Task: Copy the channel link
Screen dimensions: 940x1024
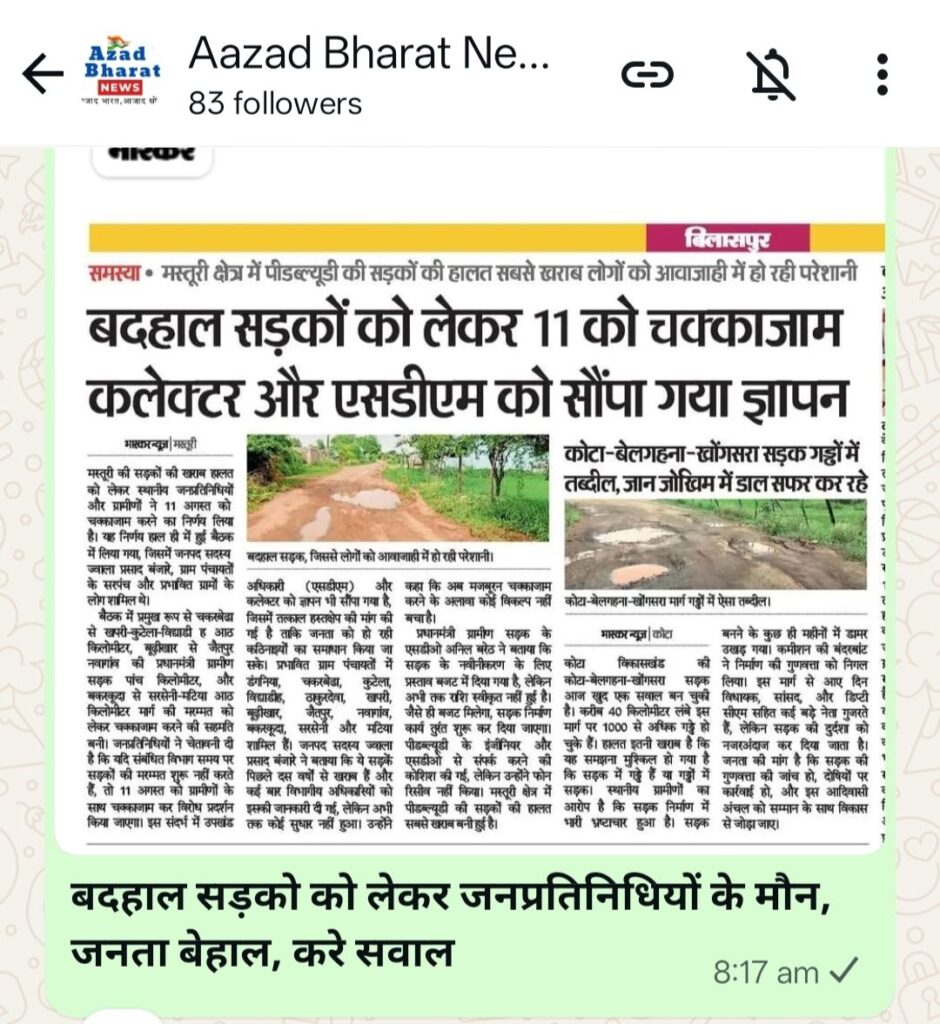Action: 648,74
